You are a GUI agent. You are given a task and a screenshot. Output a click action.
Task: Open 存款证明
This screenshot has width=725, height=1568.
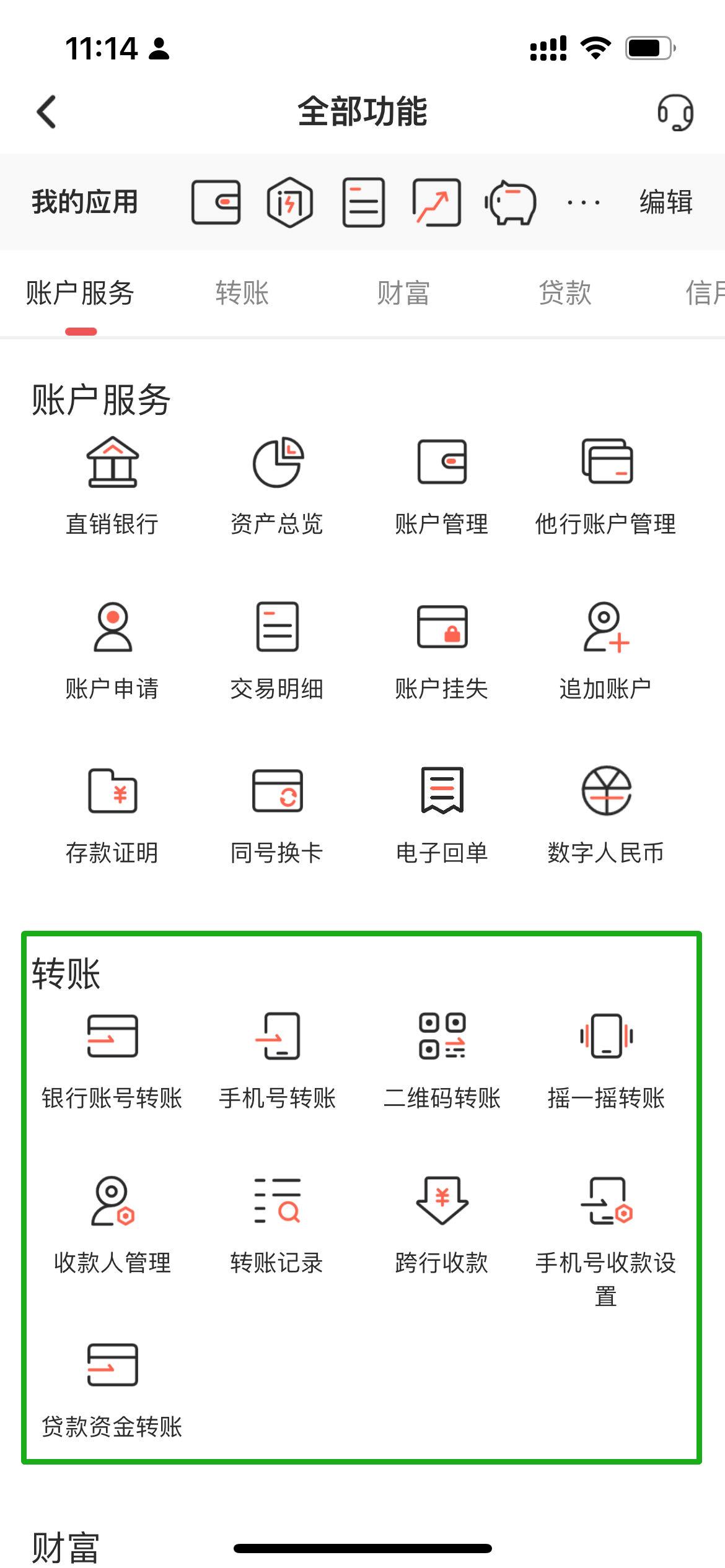tap(112, 816)
